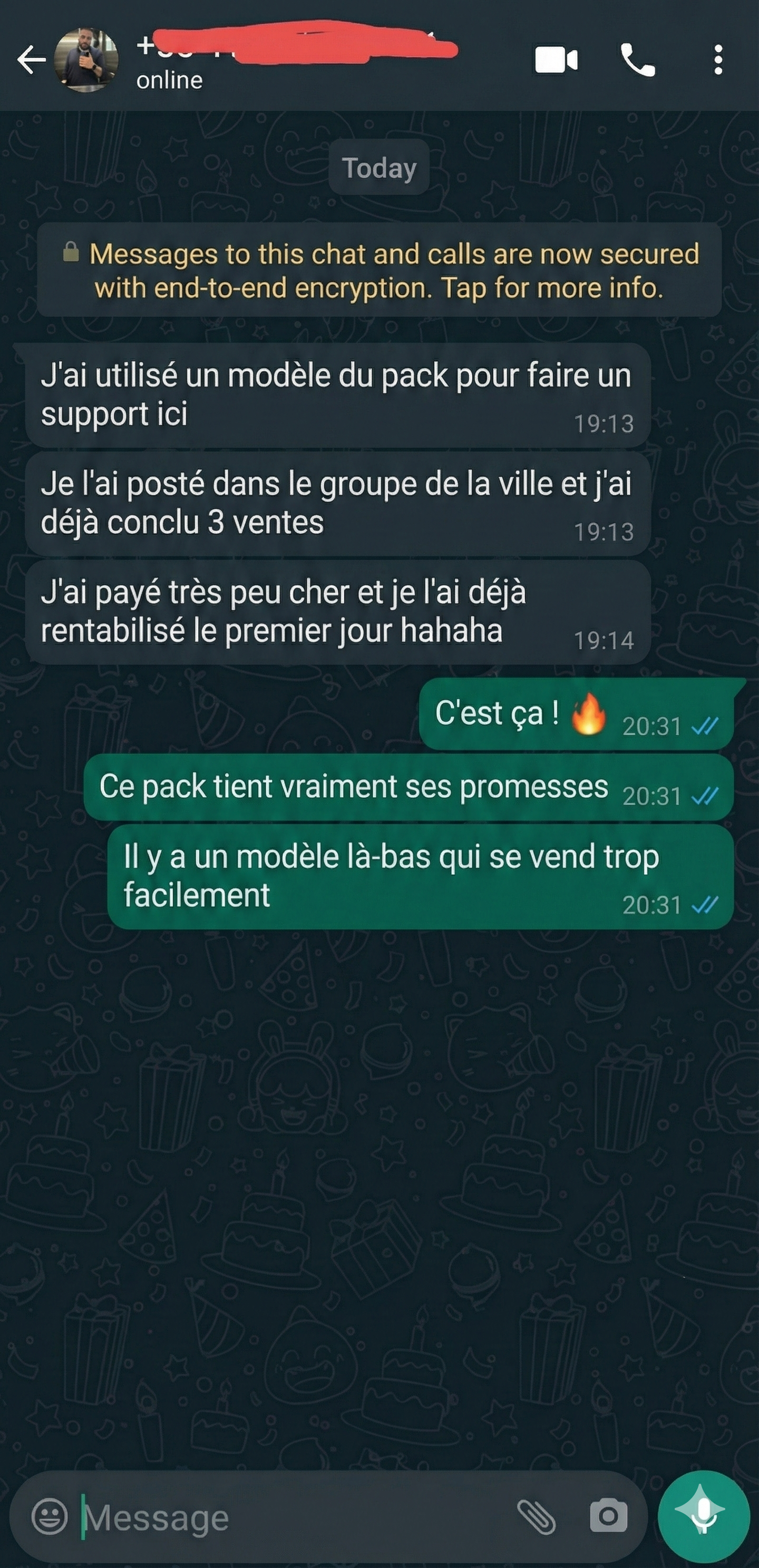Viewport: 759px width, 1568px height.
Task: Start a voice call
Action: [x=637, y=60]
